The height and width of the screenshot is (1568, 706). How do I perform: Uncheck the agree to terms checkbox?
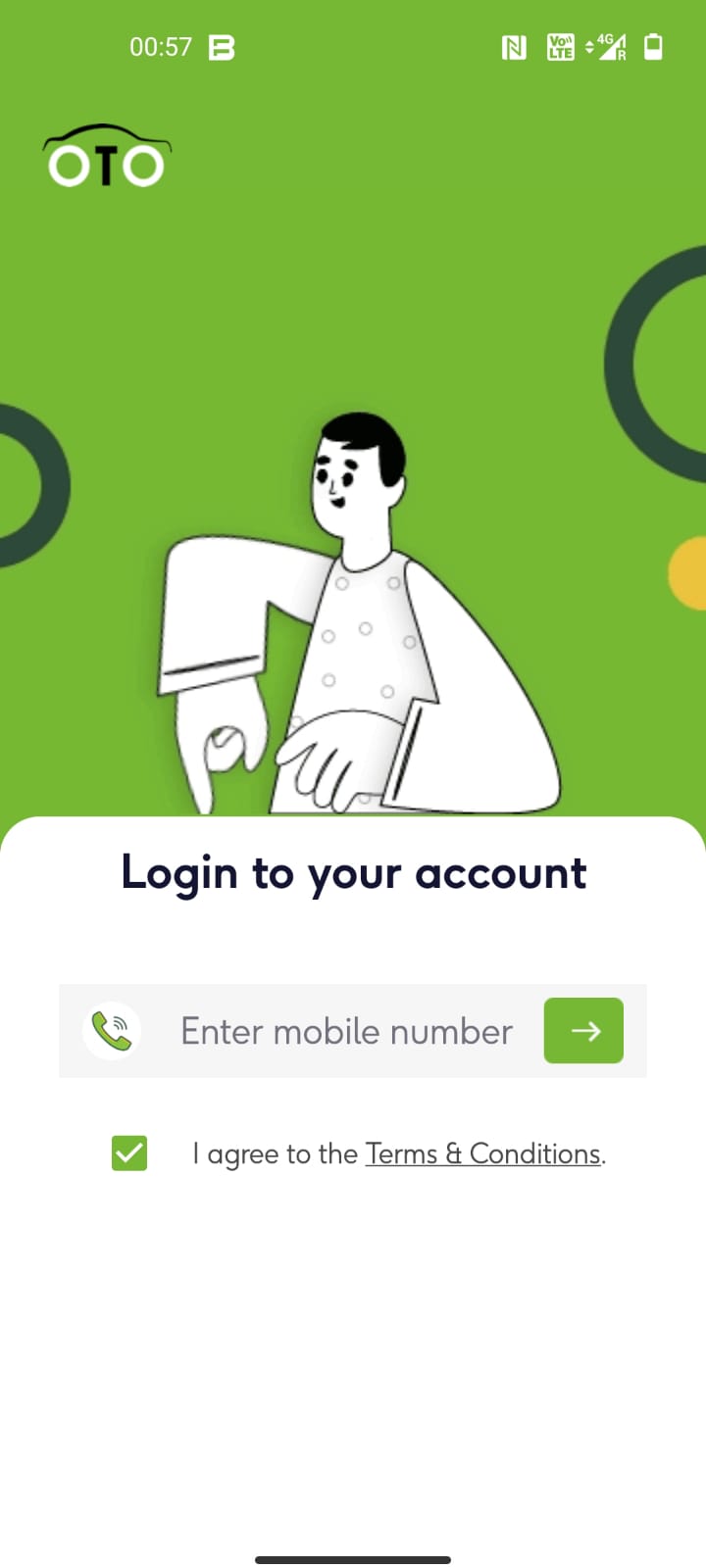pos(129,1153)
